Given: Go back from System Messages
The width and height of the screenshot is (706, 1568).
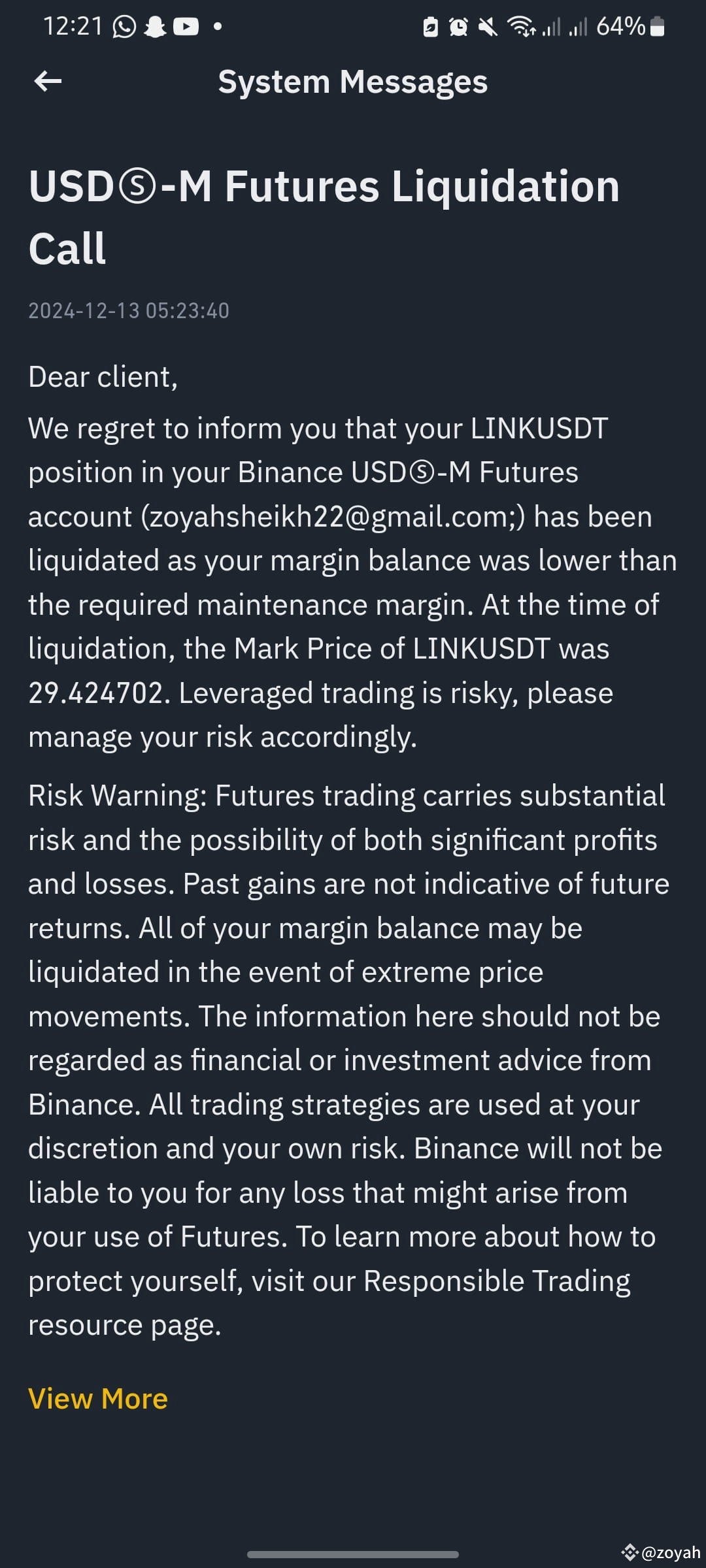Looking at the screenshot, I should (x=48, y=82).
